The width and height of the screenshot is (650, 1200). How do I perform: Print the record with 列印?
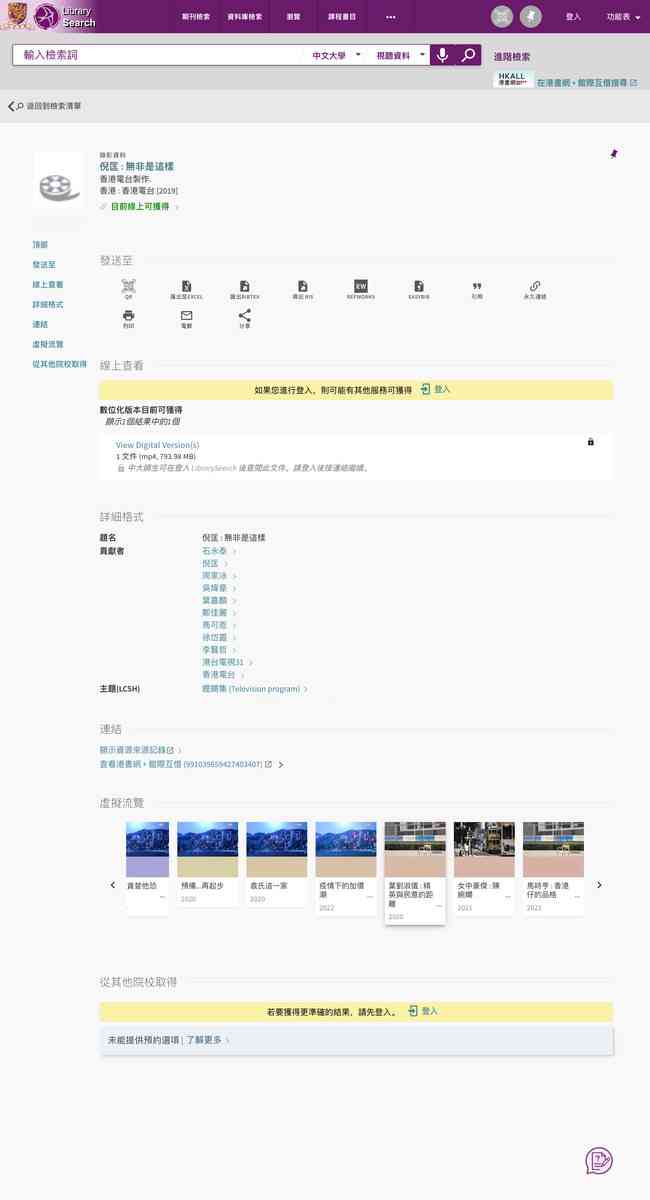128,318
